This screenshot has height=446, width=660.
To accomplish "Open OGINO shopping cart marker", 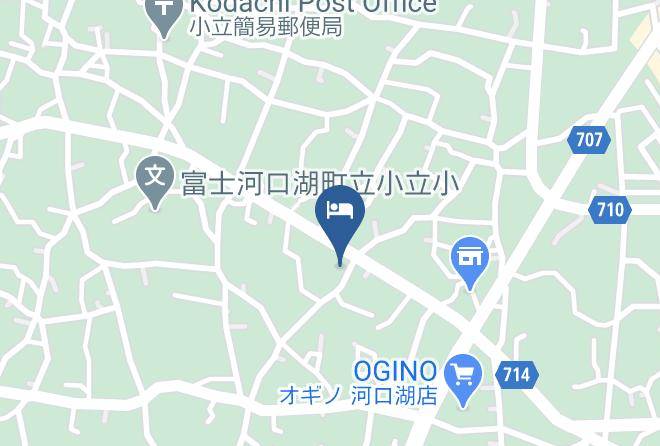I will point(464,376).
